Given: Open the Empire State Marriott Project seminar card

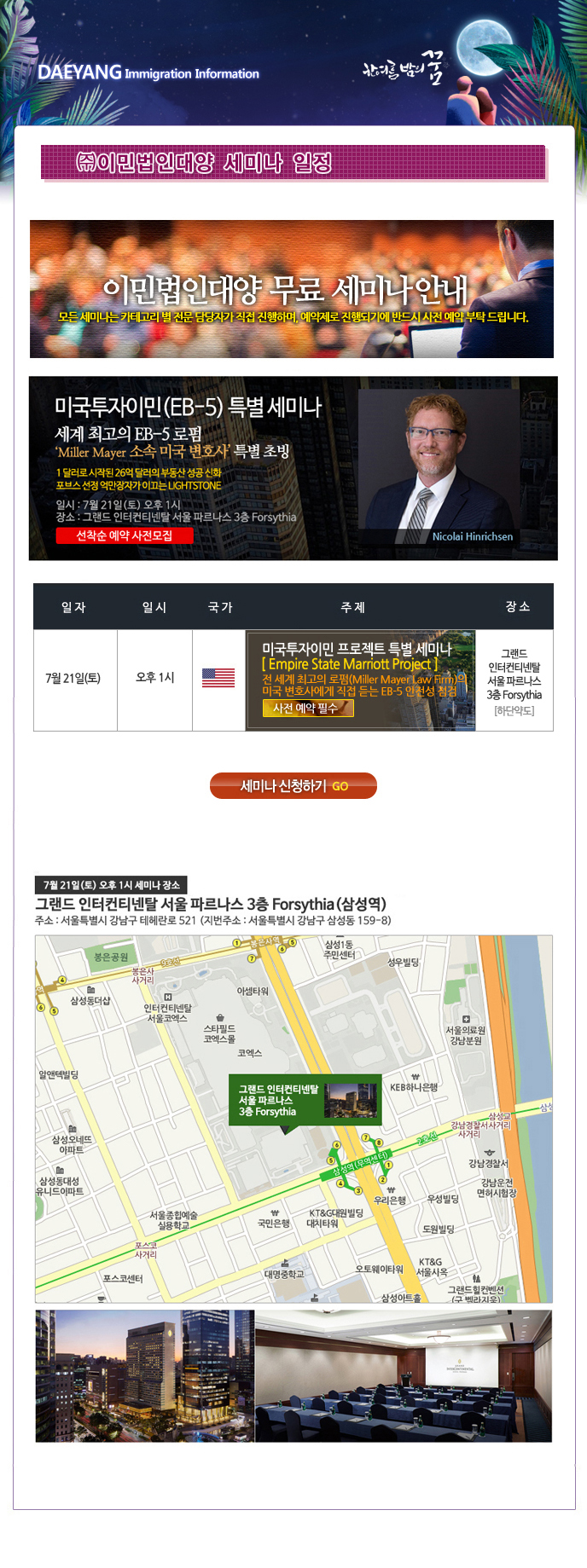Looking at the screenshot, I should [360, 680].
